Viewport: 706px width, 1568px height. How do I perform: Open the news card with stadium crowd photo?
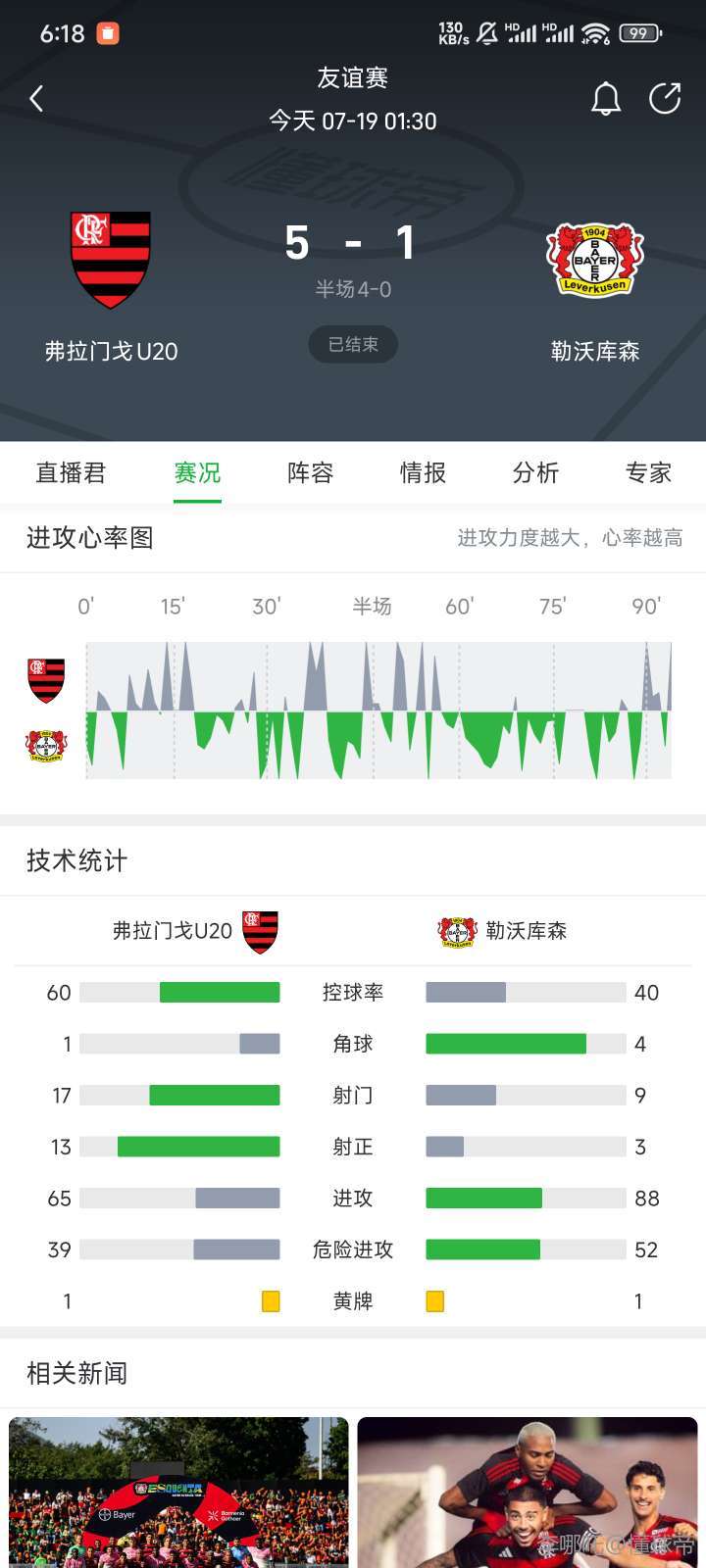point(178,1493)
